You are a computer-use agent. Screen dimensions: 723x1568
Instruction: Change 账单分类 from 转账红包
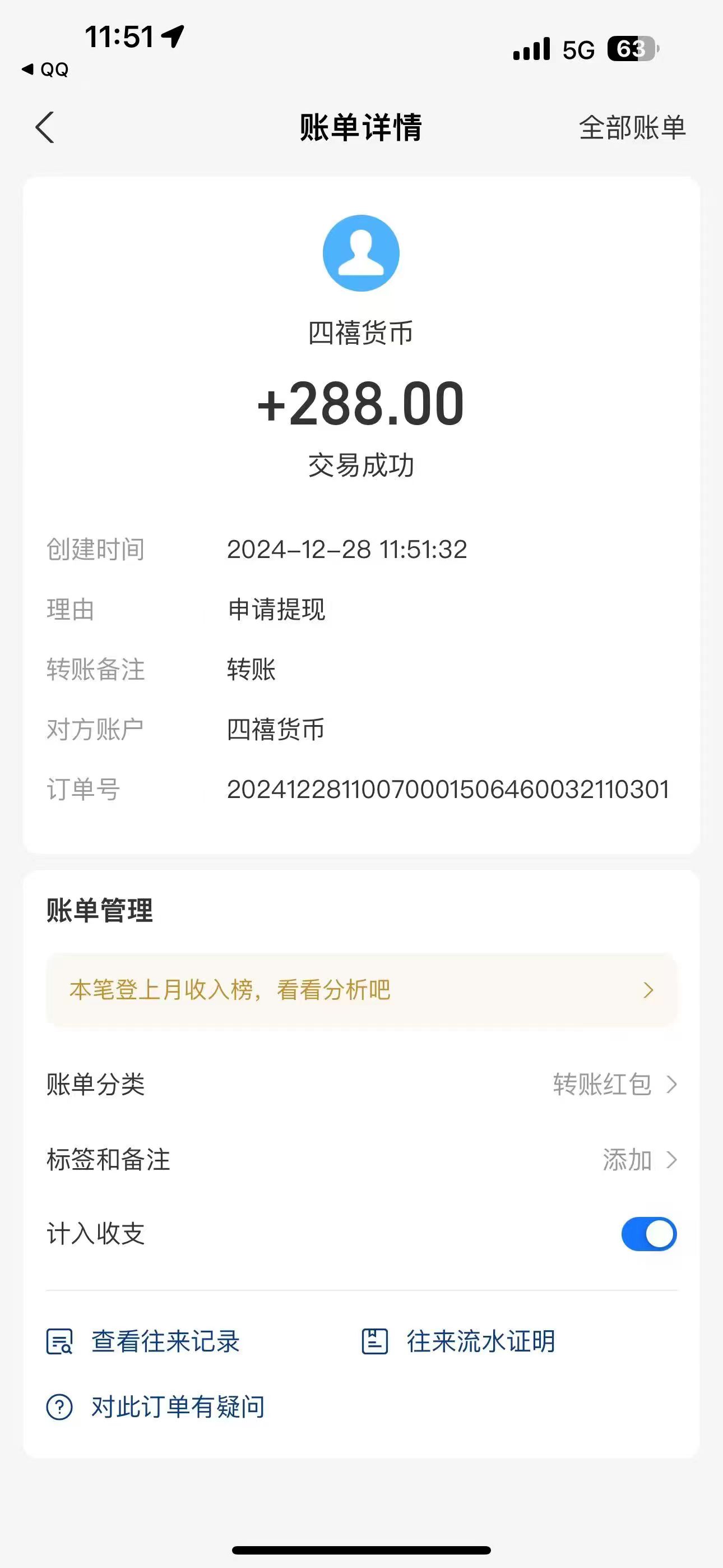pos(614,1084)
